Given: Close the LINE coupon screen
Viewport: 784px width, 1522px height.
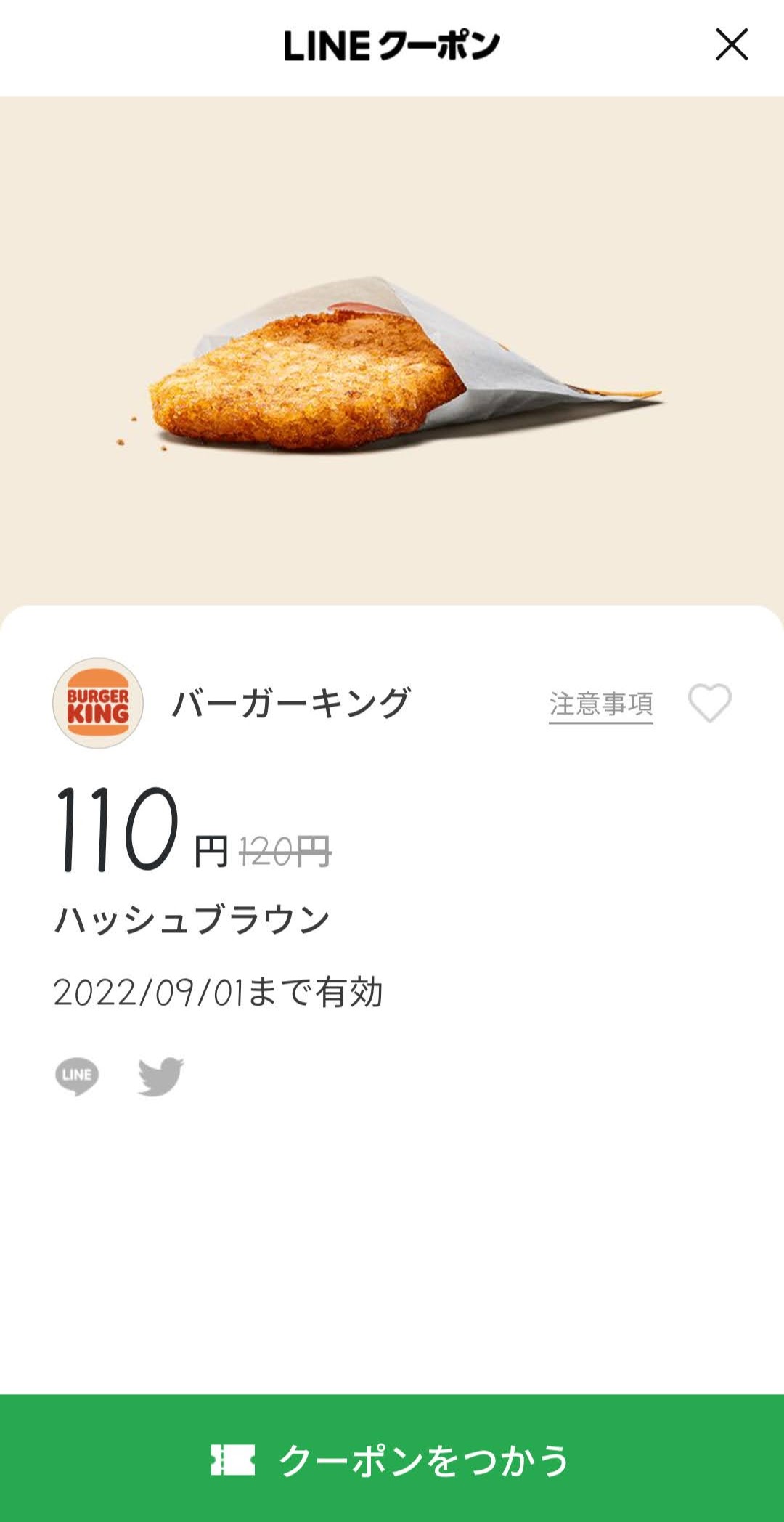Looking at the screenshot, I should point(731,45).
